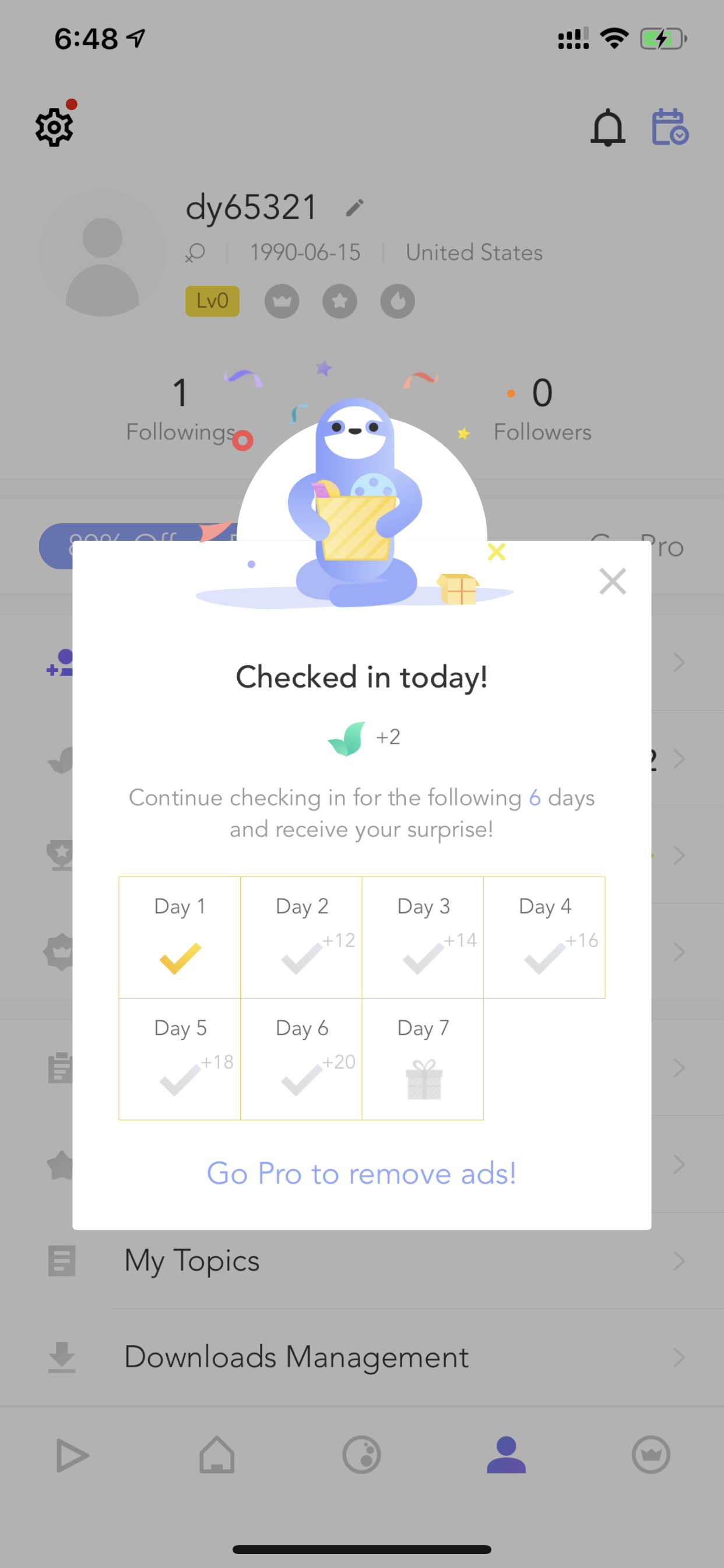Switch to the play tab

tap(72, 1455)
